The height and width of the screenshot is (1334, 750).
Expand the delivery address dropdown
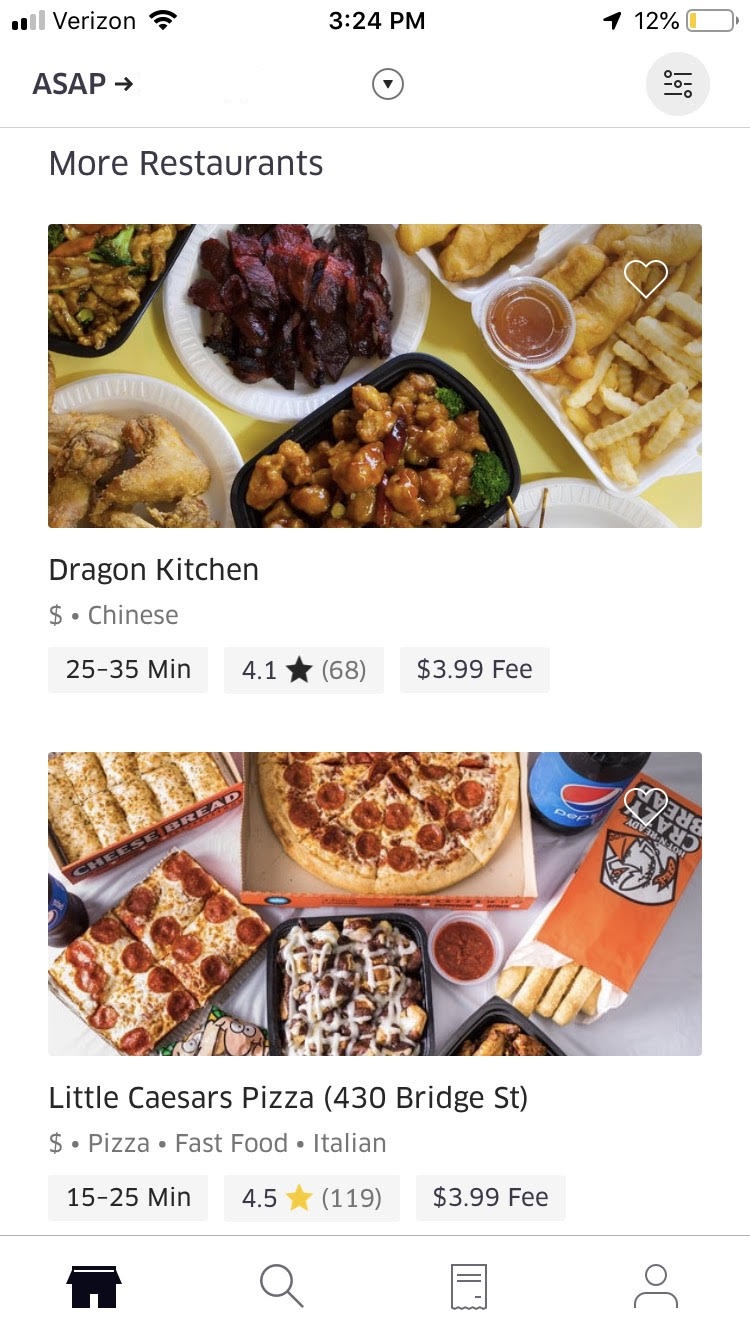click(388, 85)
